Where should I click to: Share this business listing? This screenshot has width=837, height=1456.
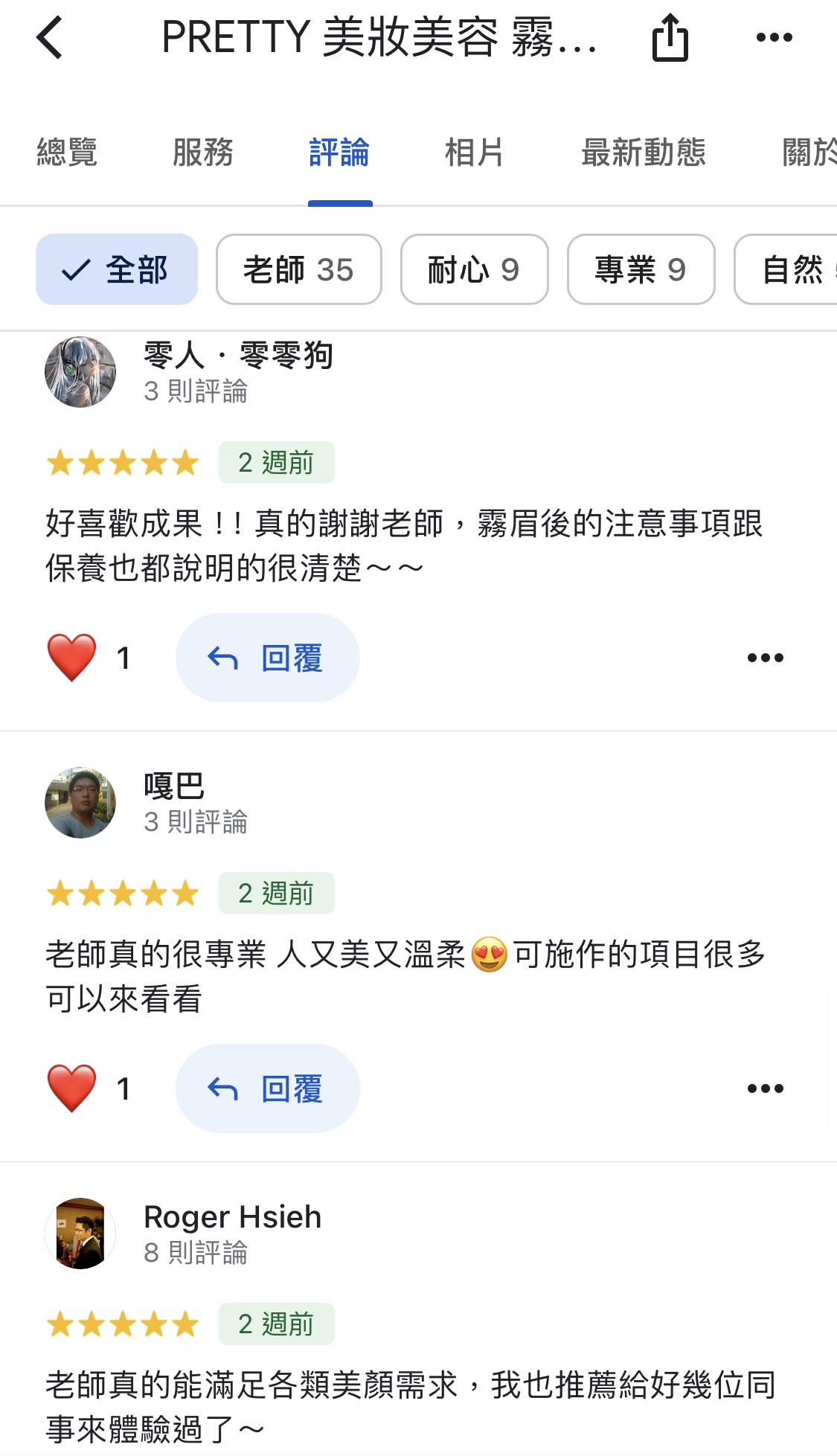coord(670,38)
